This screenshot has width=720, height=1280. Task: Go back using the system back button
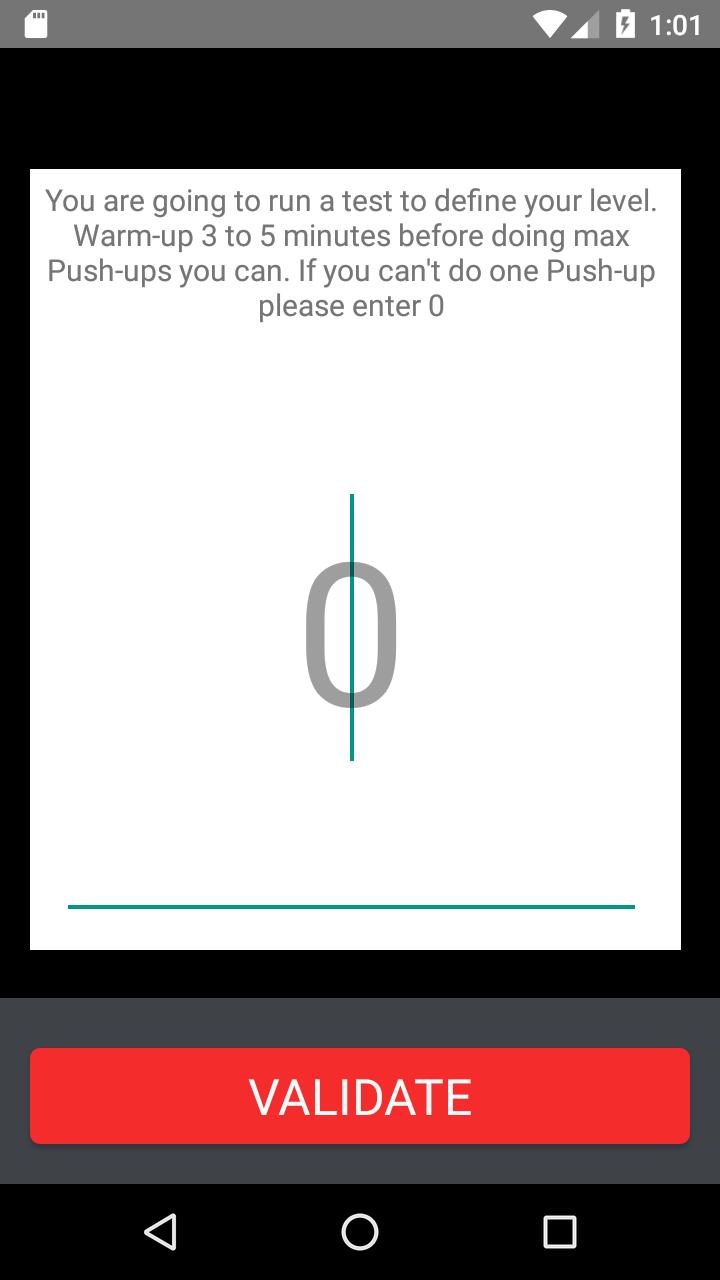[x=160, y=1232]
